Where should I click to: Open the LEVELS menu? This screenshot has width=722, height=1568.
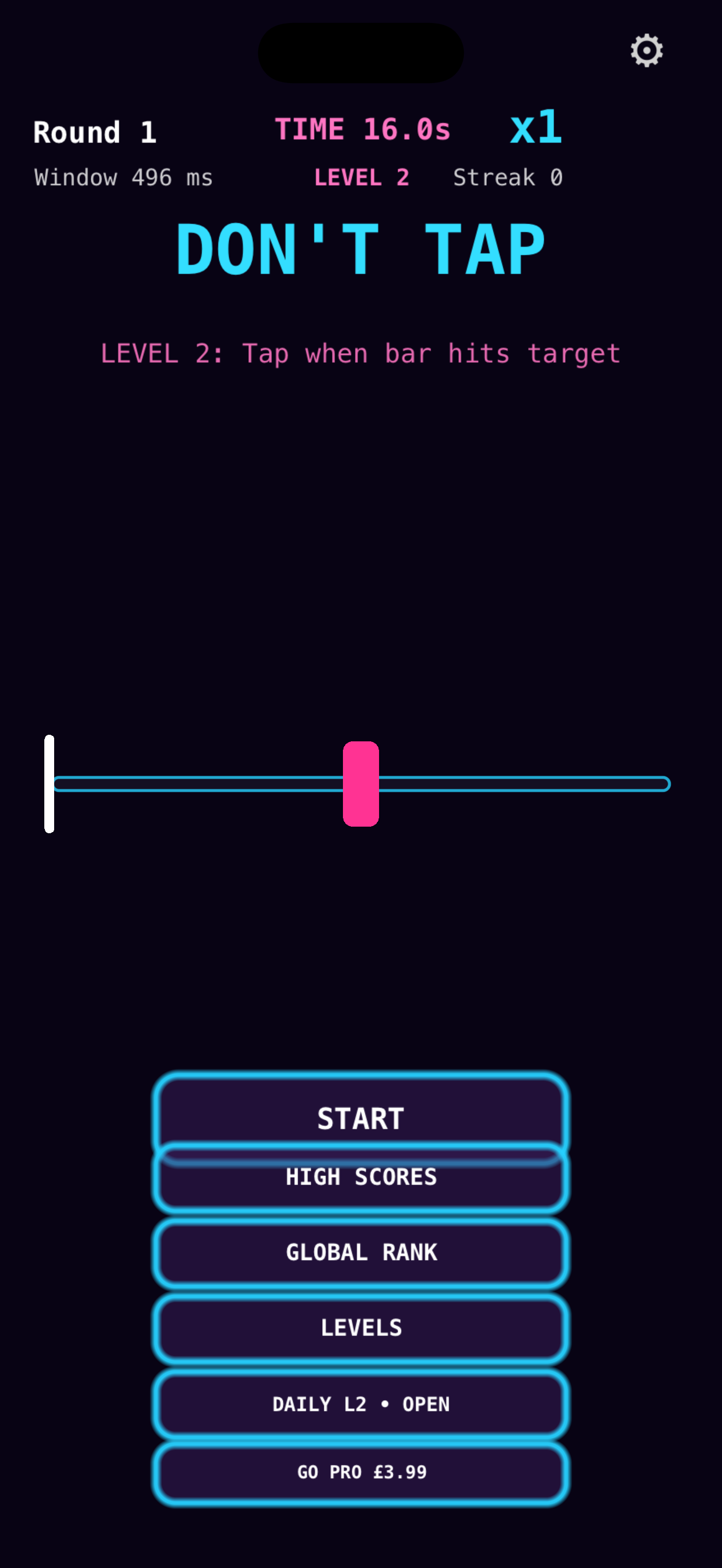point(362,1327)
